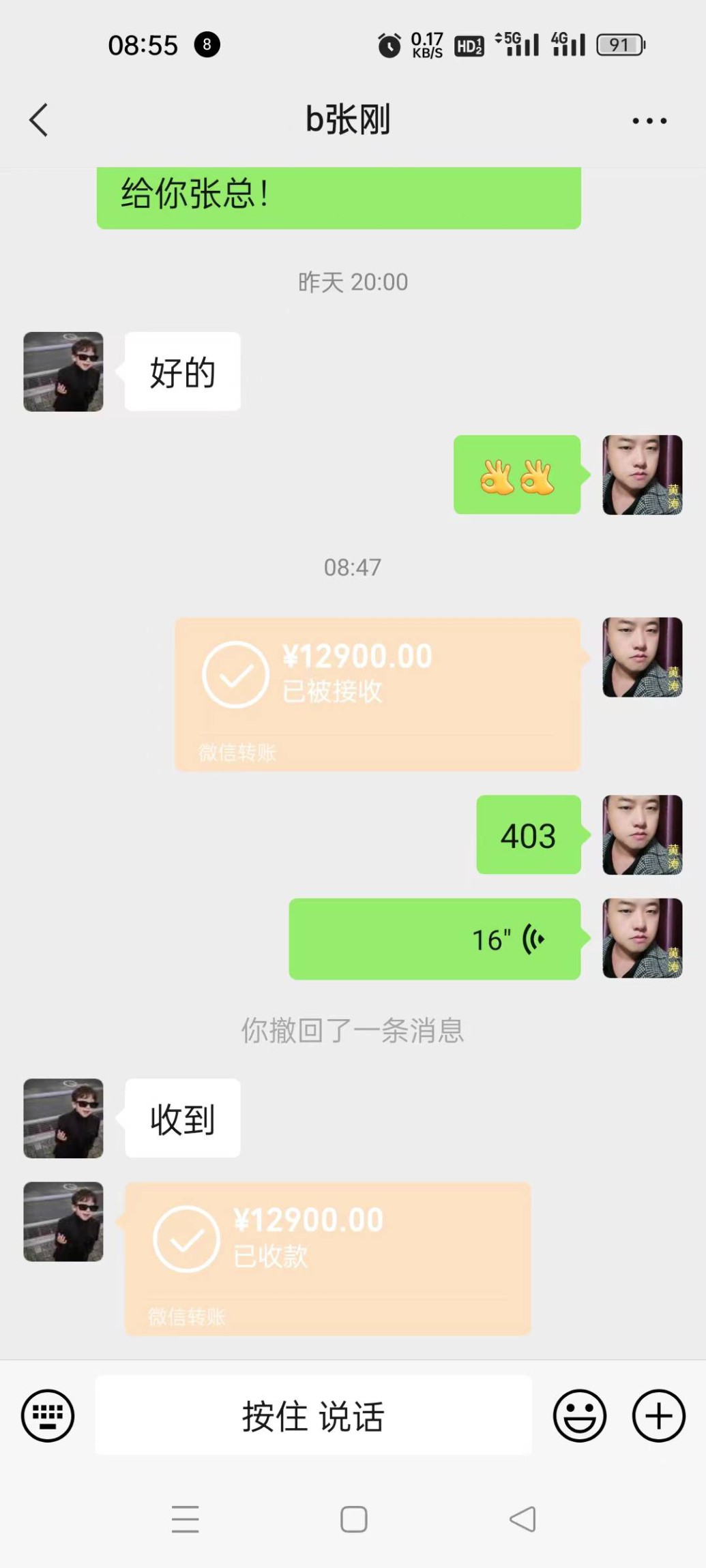Screen dimensions: 706x1568
Task: Tap the 按住 说话 voice button
Action: pos(313,1416)
